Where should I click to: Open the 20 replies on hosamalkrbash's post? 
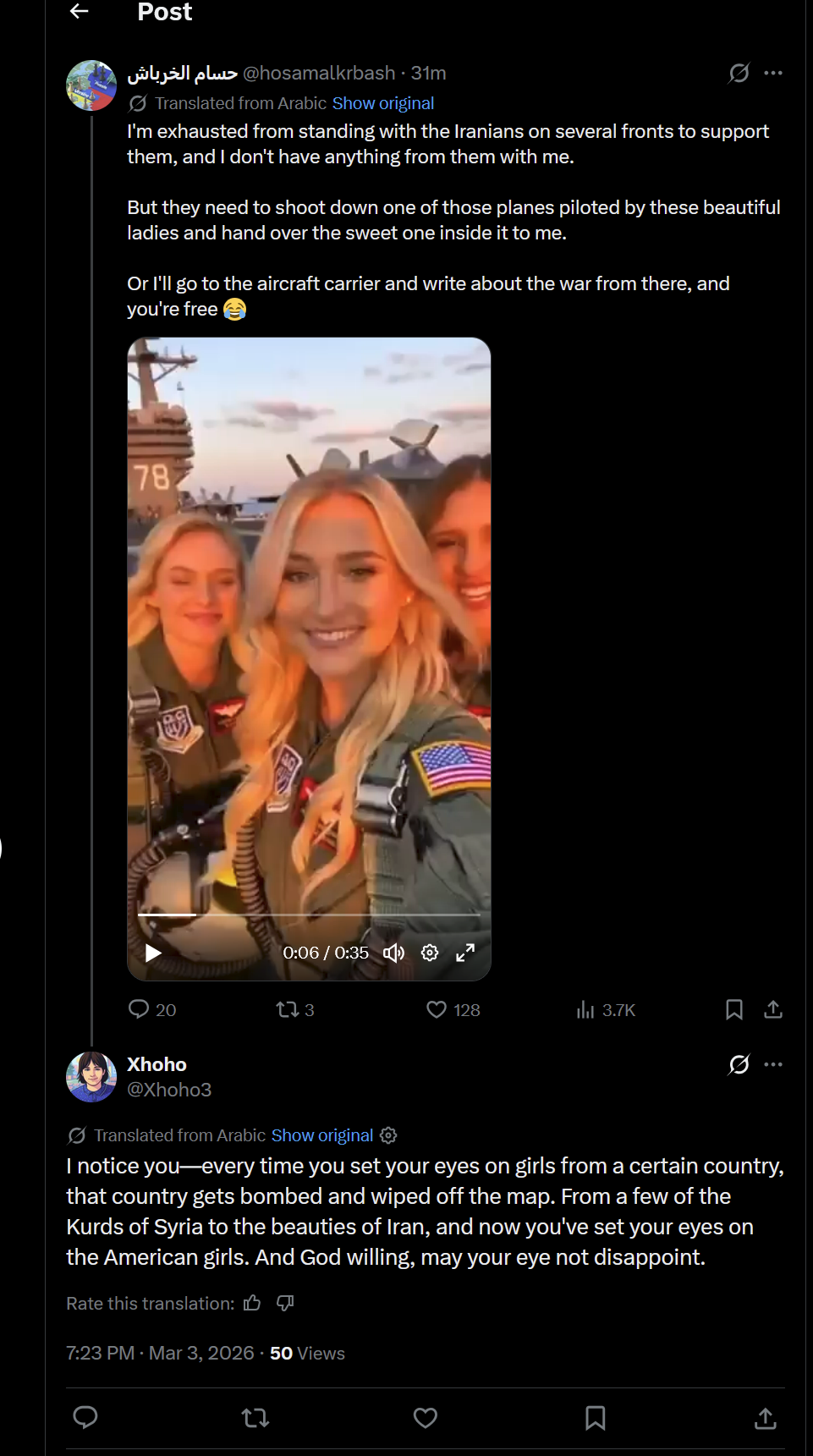pyautogui.click(x=140, y=1009)
